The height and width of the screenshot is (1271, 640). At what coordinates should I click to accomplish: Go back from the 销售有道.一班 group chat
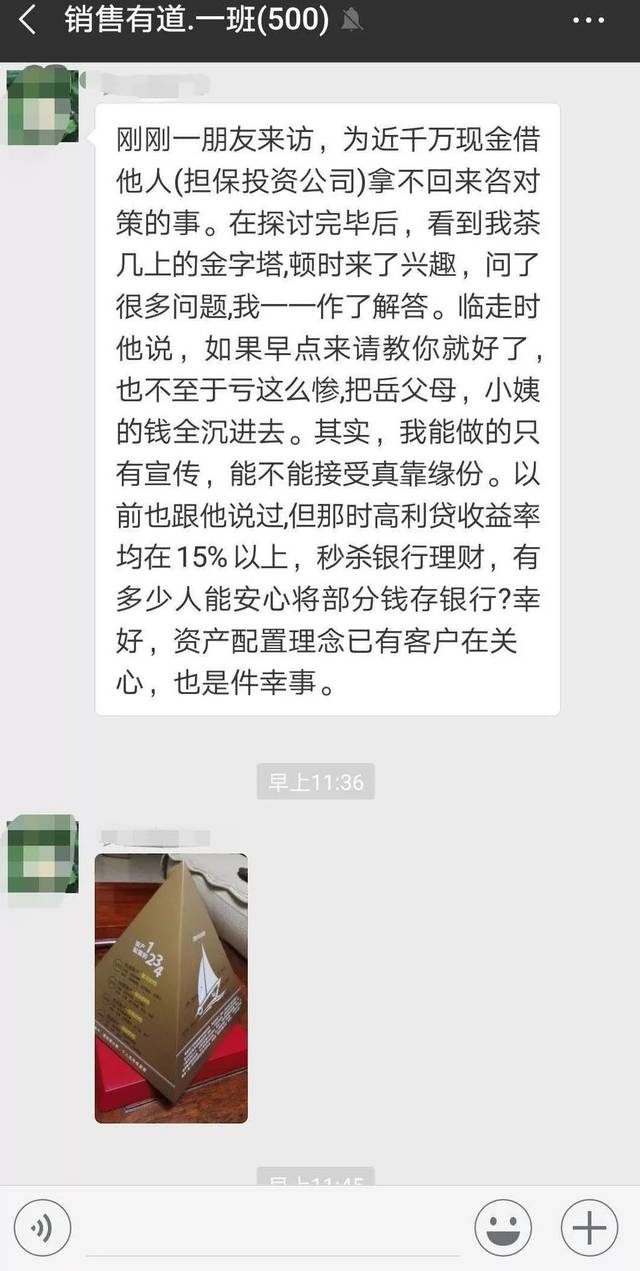(x=27, y=20)
